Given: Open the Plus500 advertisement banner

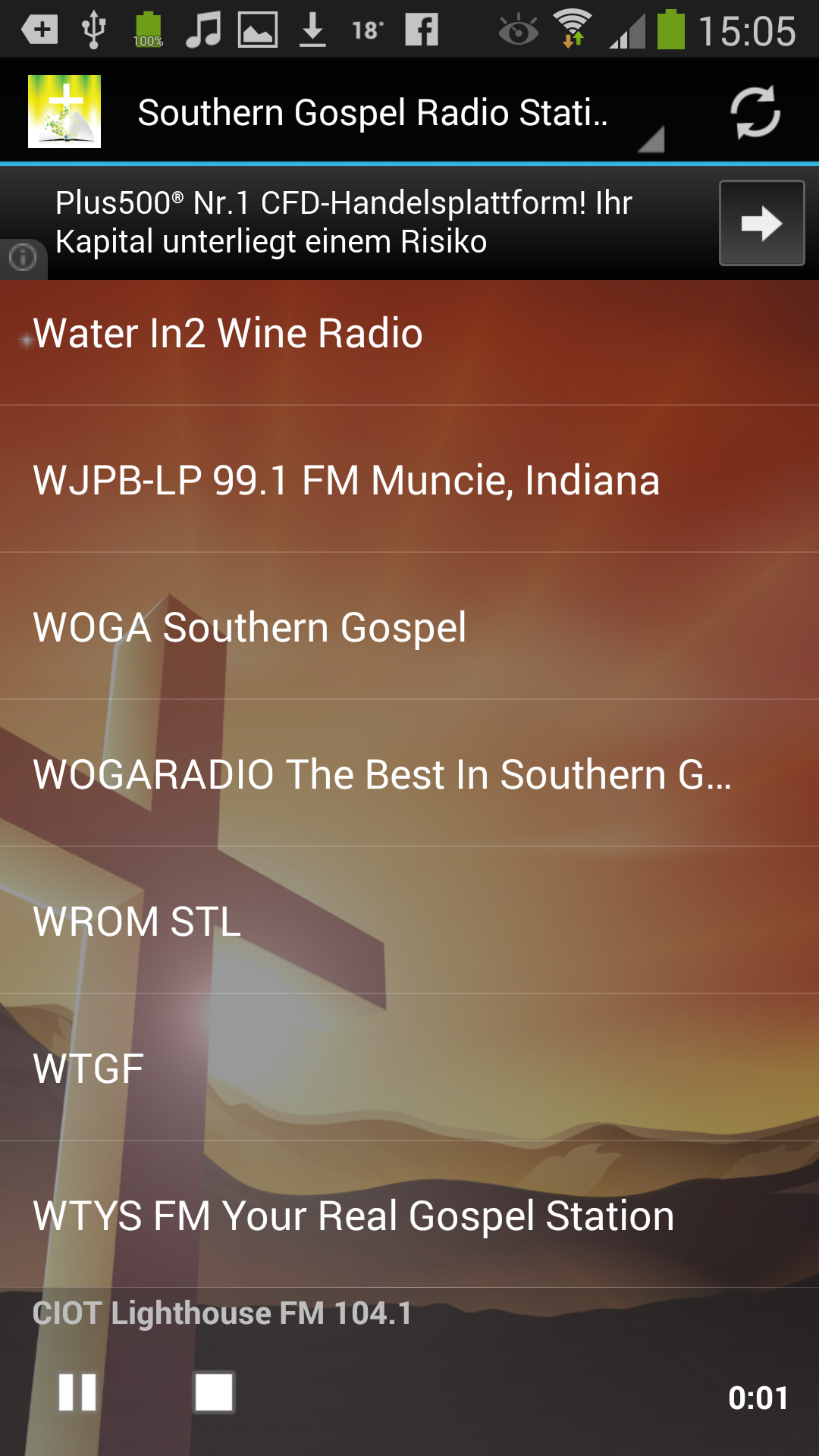Looking at the screenshot, I should click(345, 222).
